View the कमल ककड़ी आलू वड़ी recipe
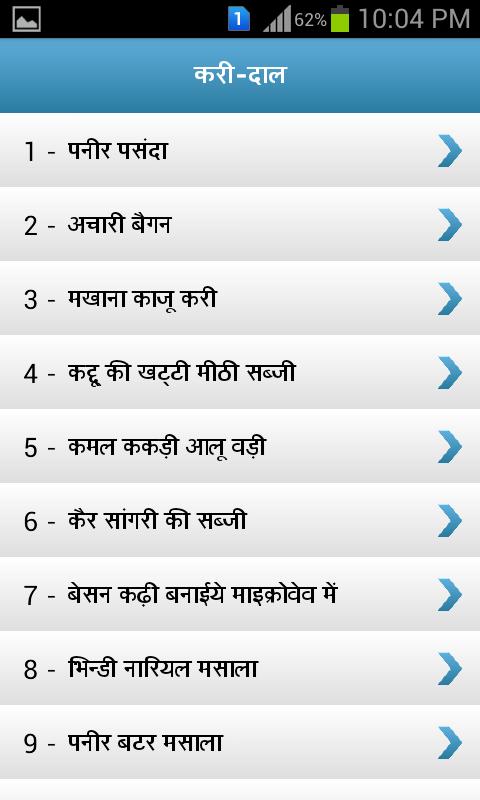480x800 pixels. 240,446
